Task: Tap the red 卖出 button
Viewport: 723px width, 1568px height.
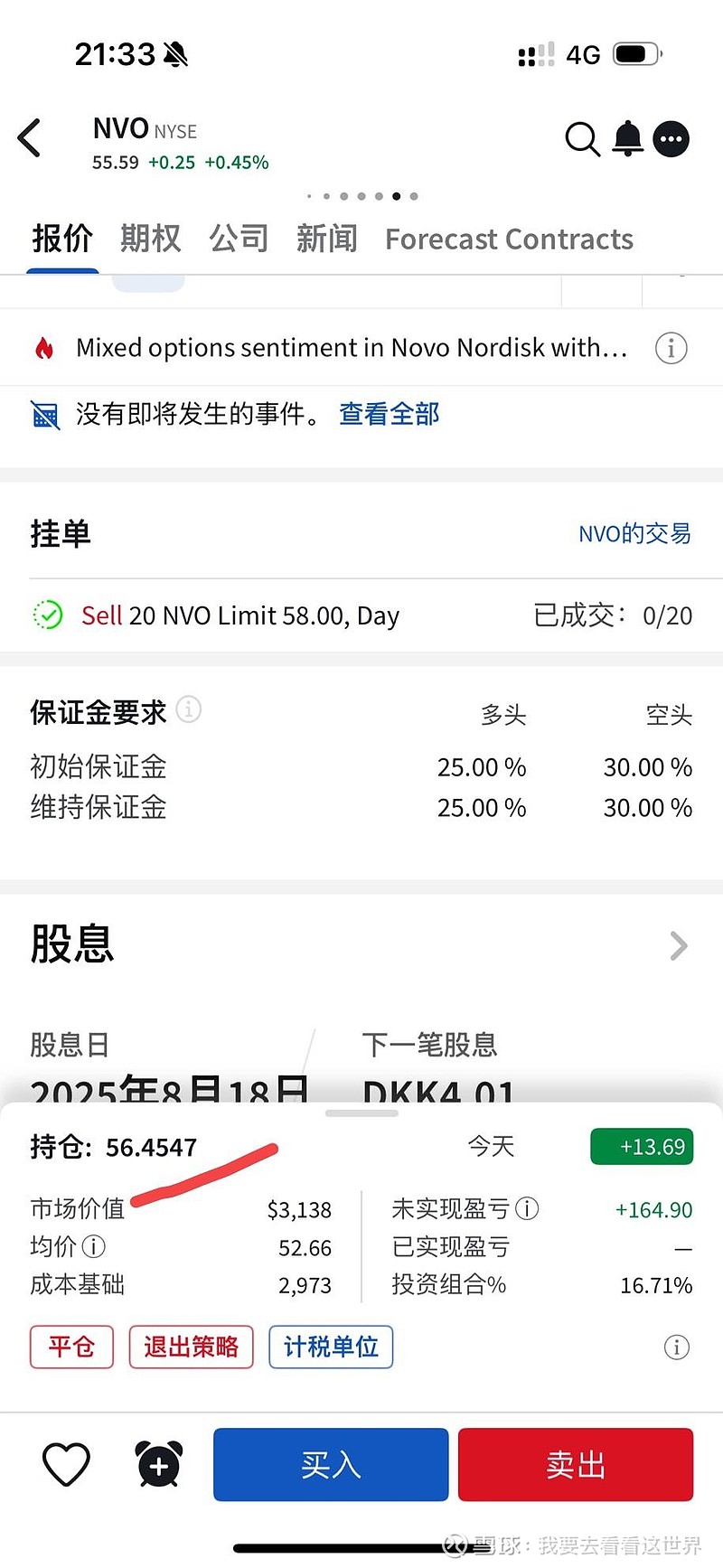Action: click(x=576, y=1465)
